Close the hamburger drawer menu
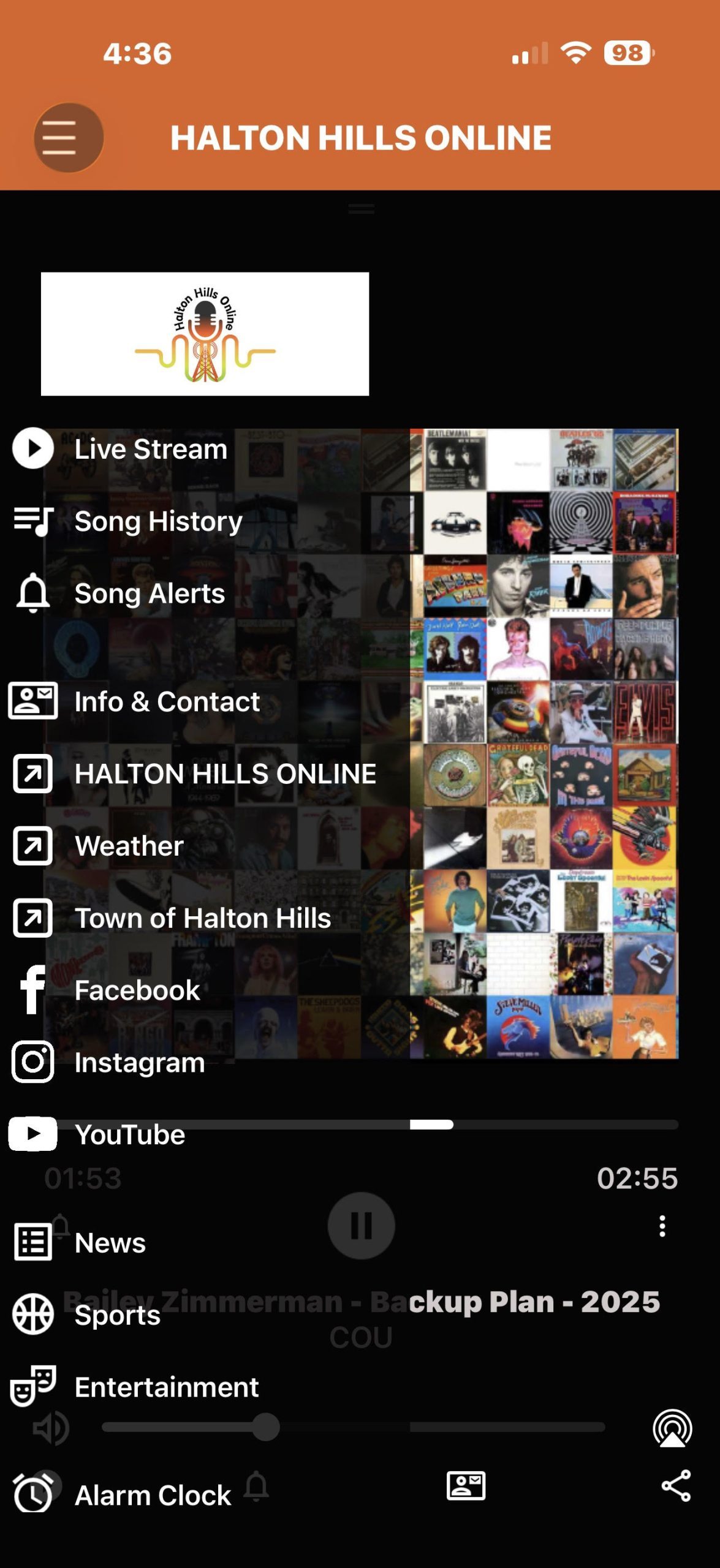Viewport: 720px width, 1568px height. (68, 137)
